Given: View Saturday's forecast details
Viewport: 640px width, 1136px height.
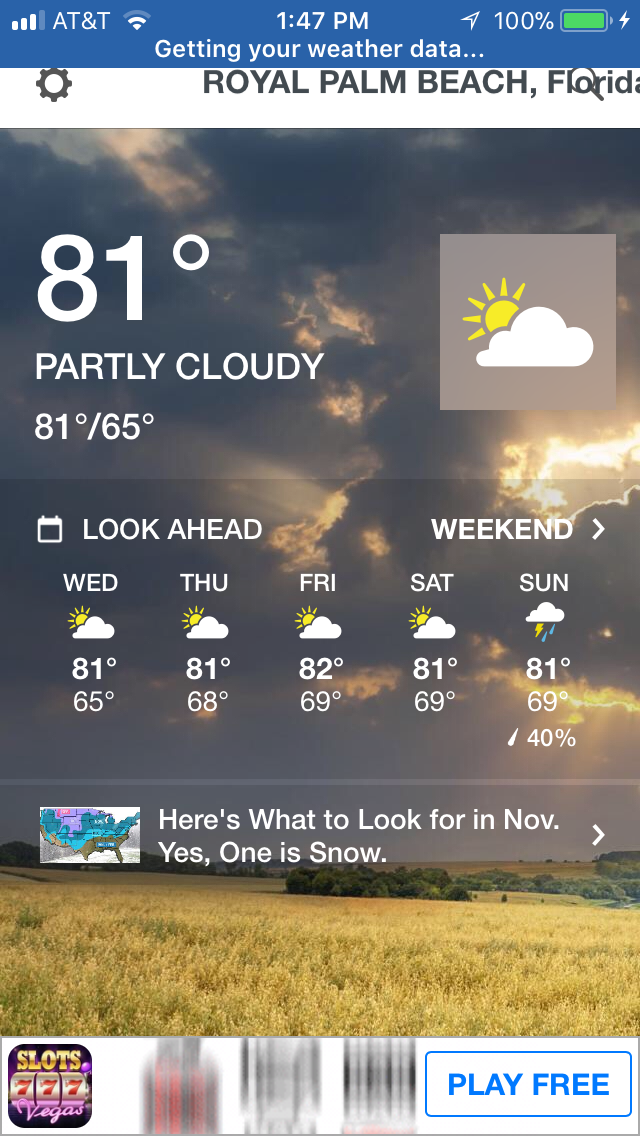Looking at the screenshot, I should point(433,642).
